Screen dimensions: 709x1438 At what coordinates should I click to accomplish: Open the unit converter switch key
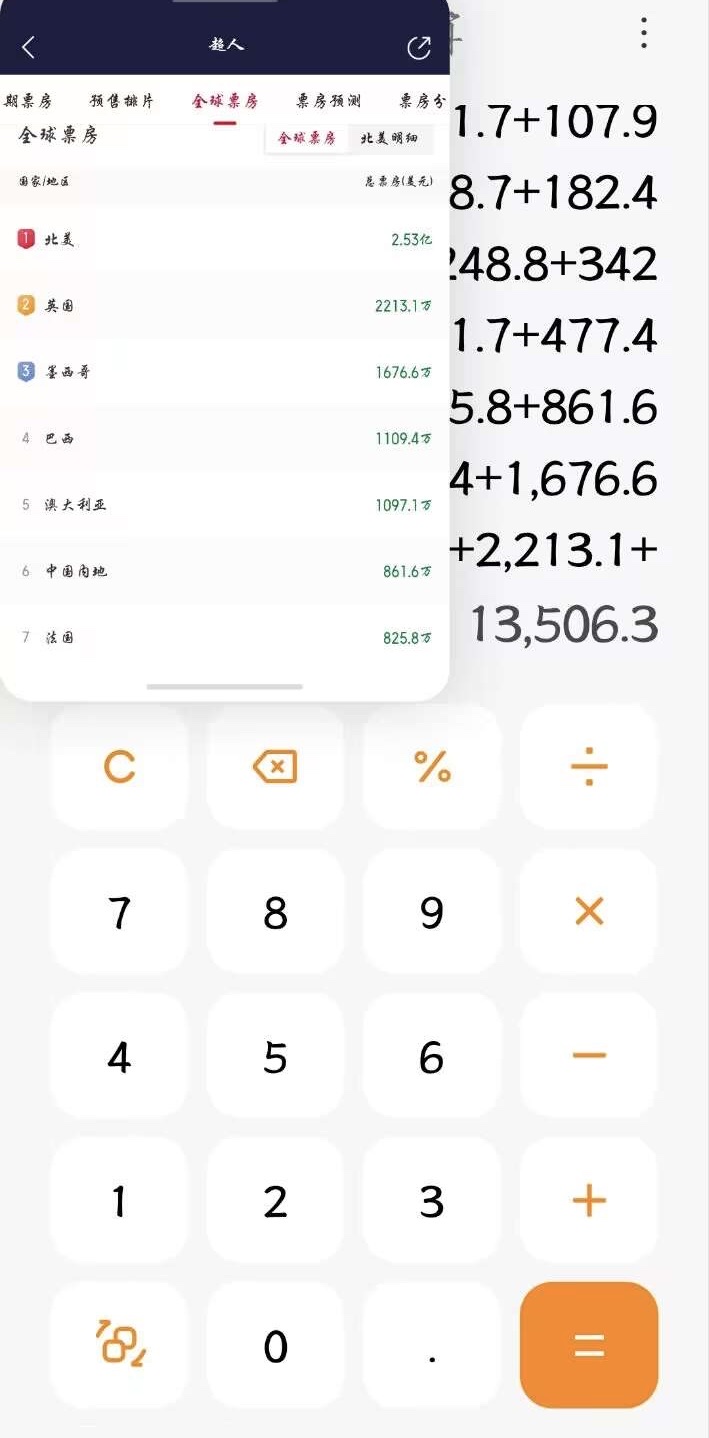click(x=119, y=1343)
